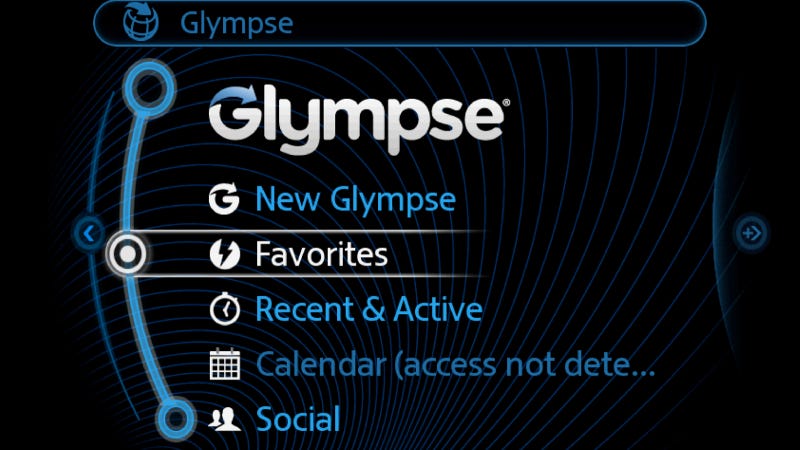Tap the right arrow forward icon
800x450 pixels.
click(x=749, y=233)
